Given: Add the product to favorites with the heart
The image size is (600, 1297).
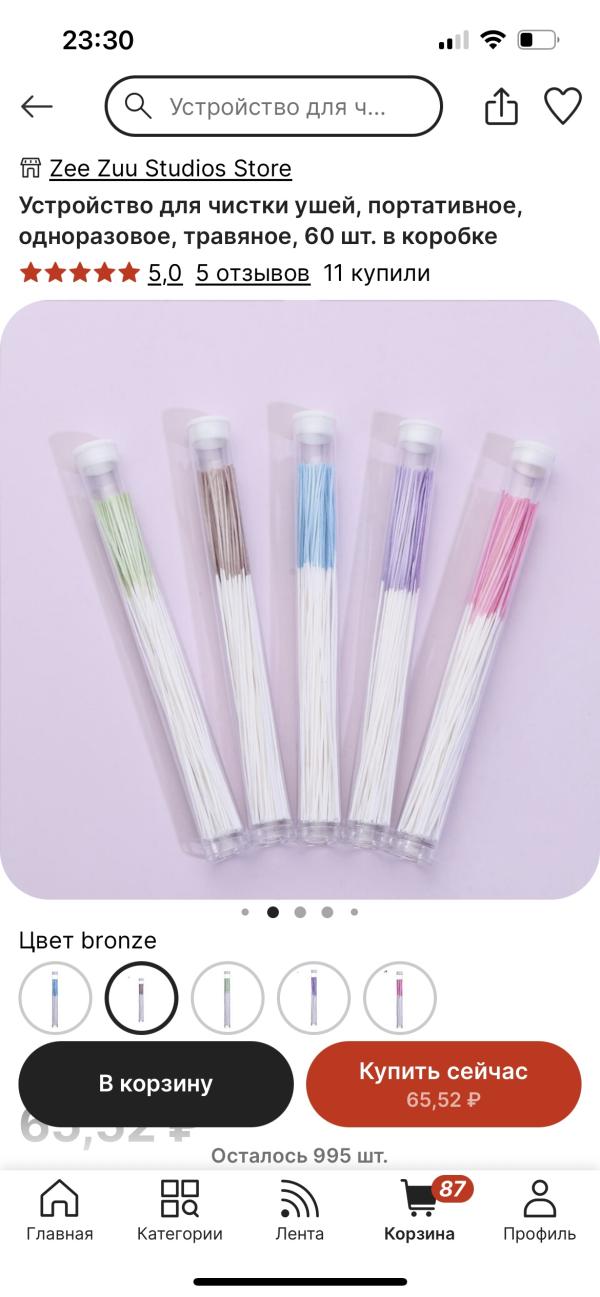Looking at the screenshot, I should (562, 107).
